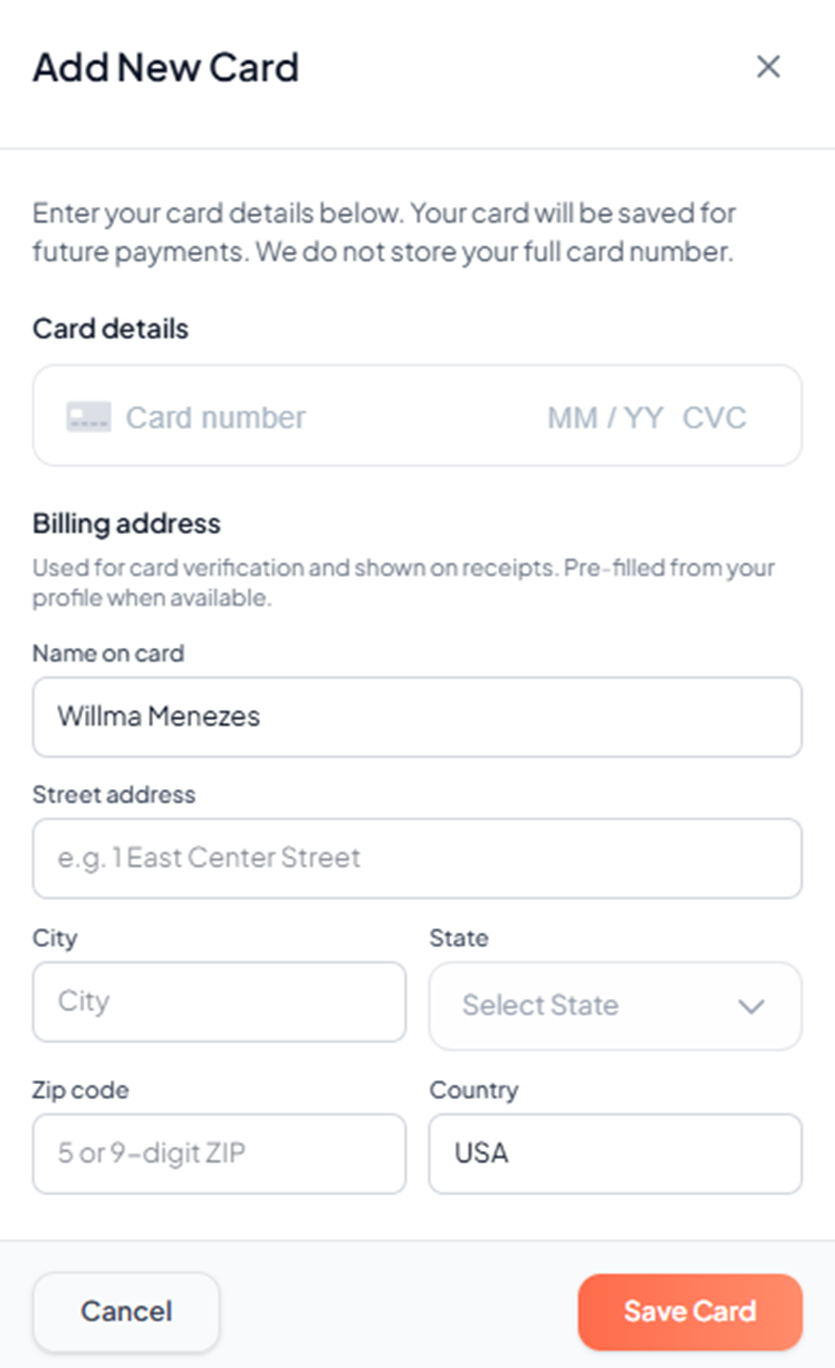The width and height of the screenshot is (835, 1368).
Task: Close the Add New Card dialog
Action: pyautogui.click(x=767, y=67)
